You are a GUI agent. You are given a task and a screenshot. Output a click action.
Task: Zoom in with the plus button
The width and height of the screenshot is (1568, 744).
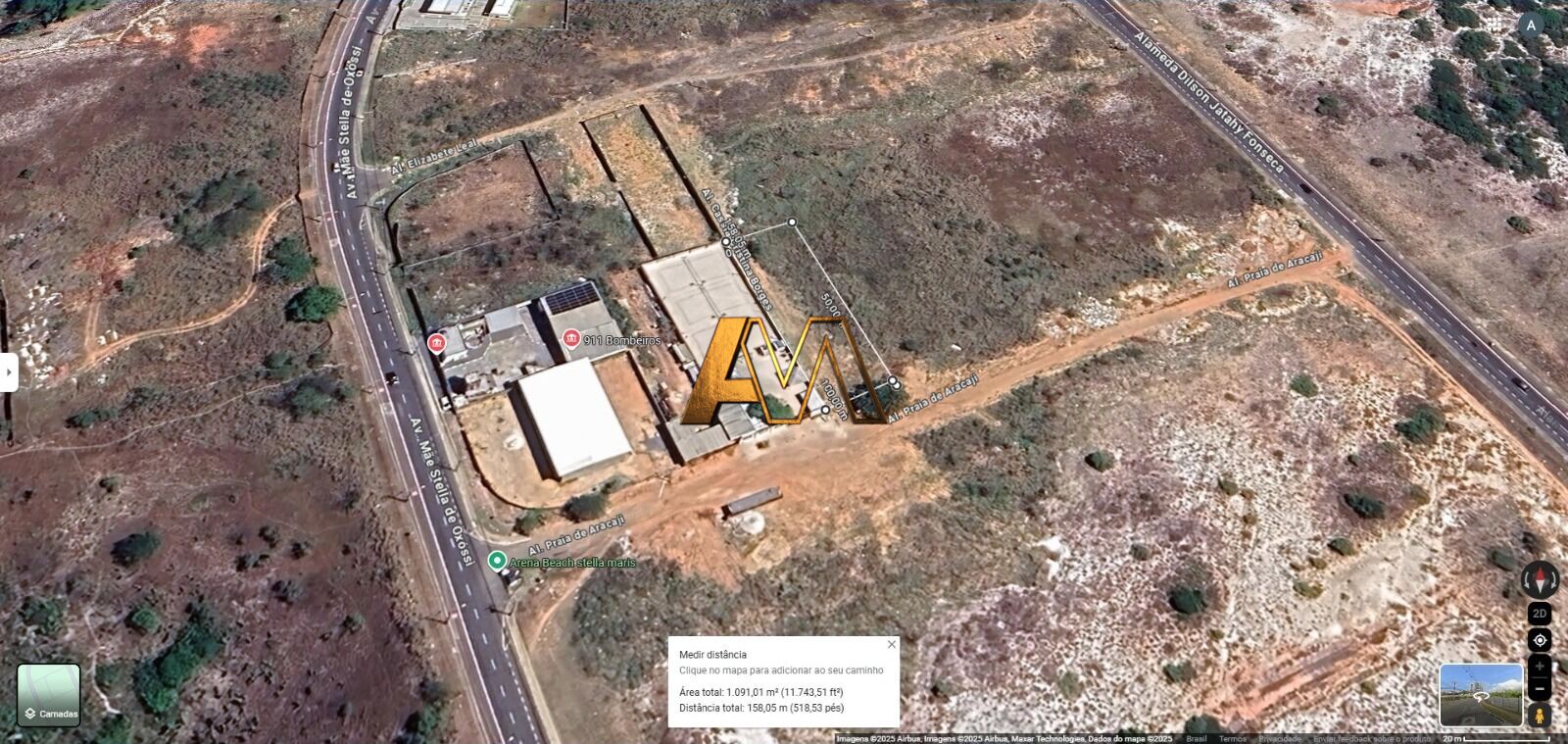pyautogui.click(x=1540, y=667)
